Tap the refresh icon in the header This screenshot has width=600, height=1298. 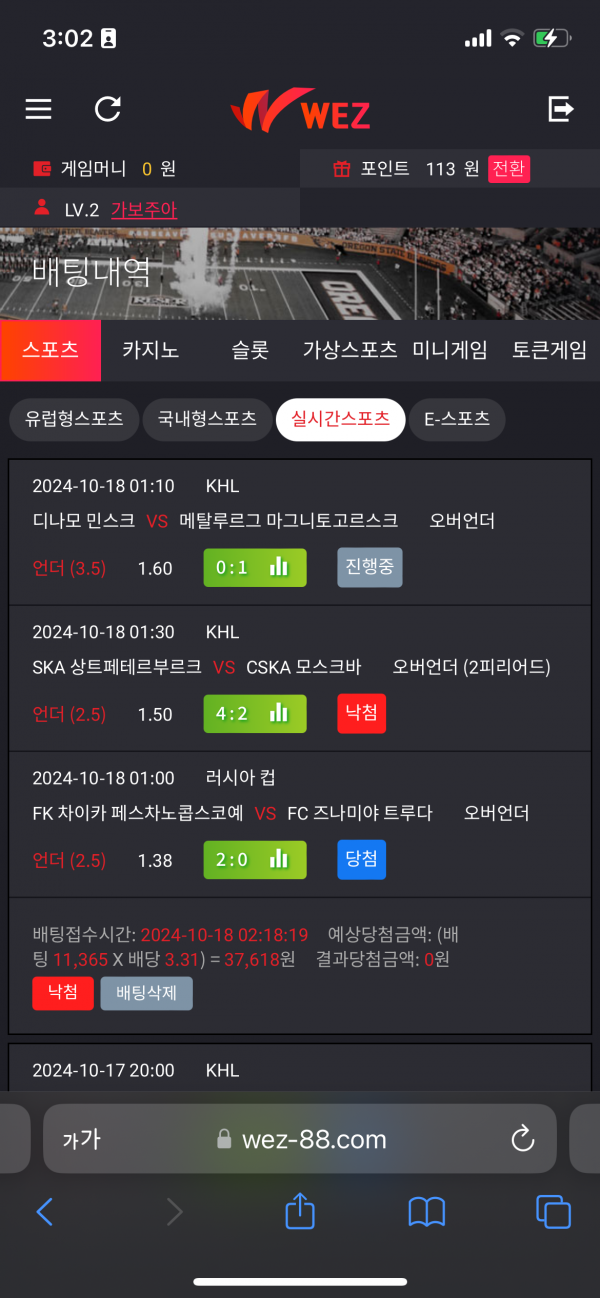[x=107, y=109]
